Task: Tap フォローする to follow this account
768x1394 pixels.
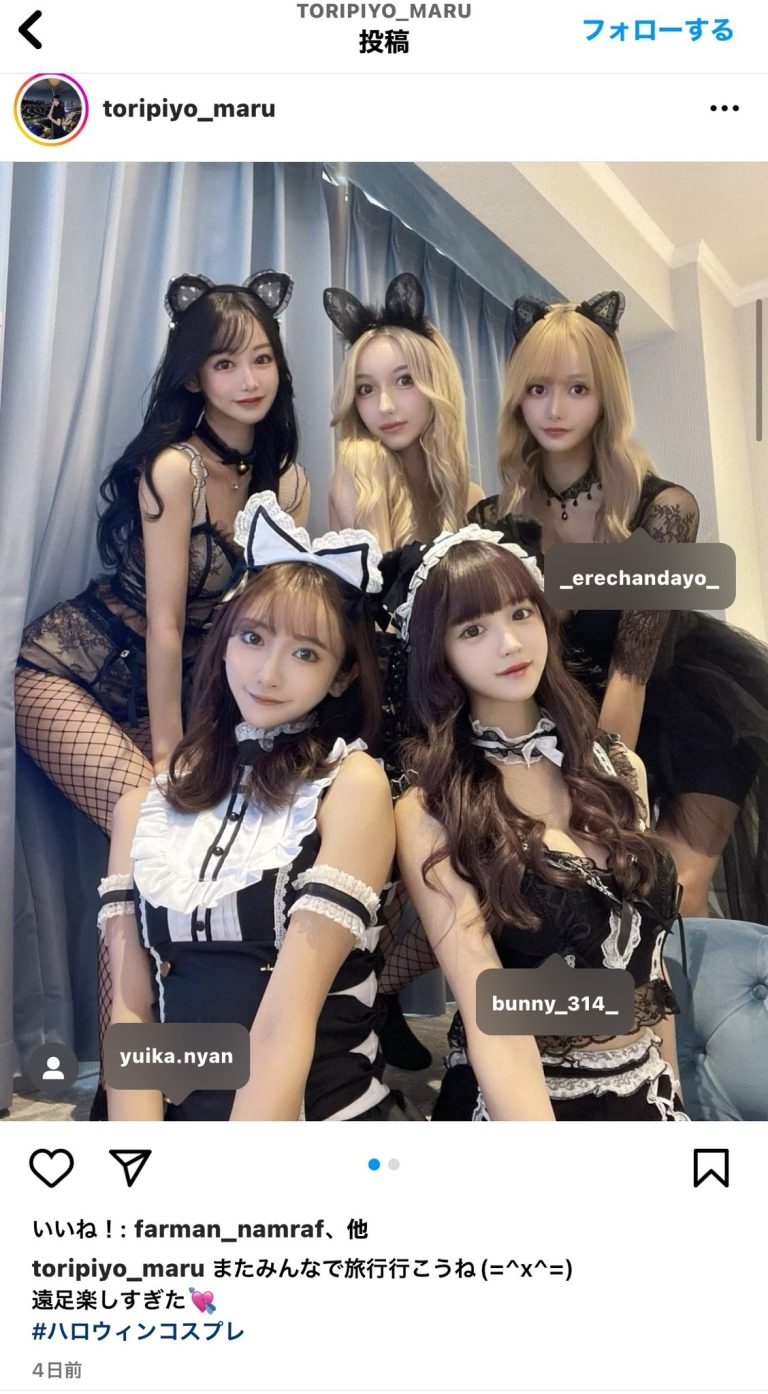Action: (x=657, y=30)
